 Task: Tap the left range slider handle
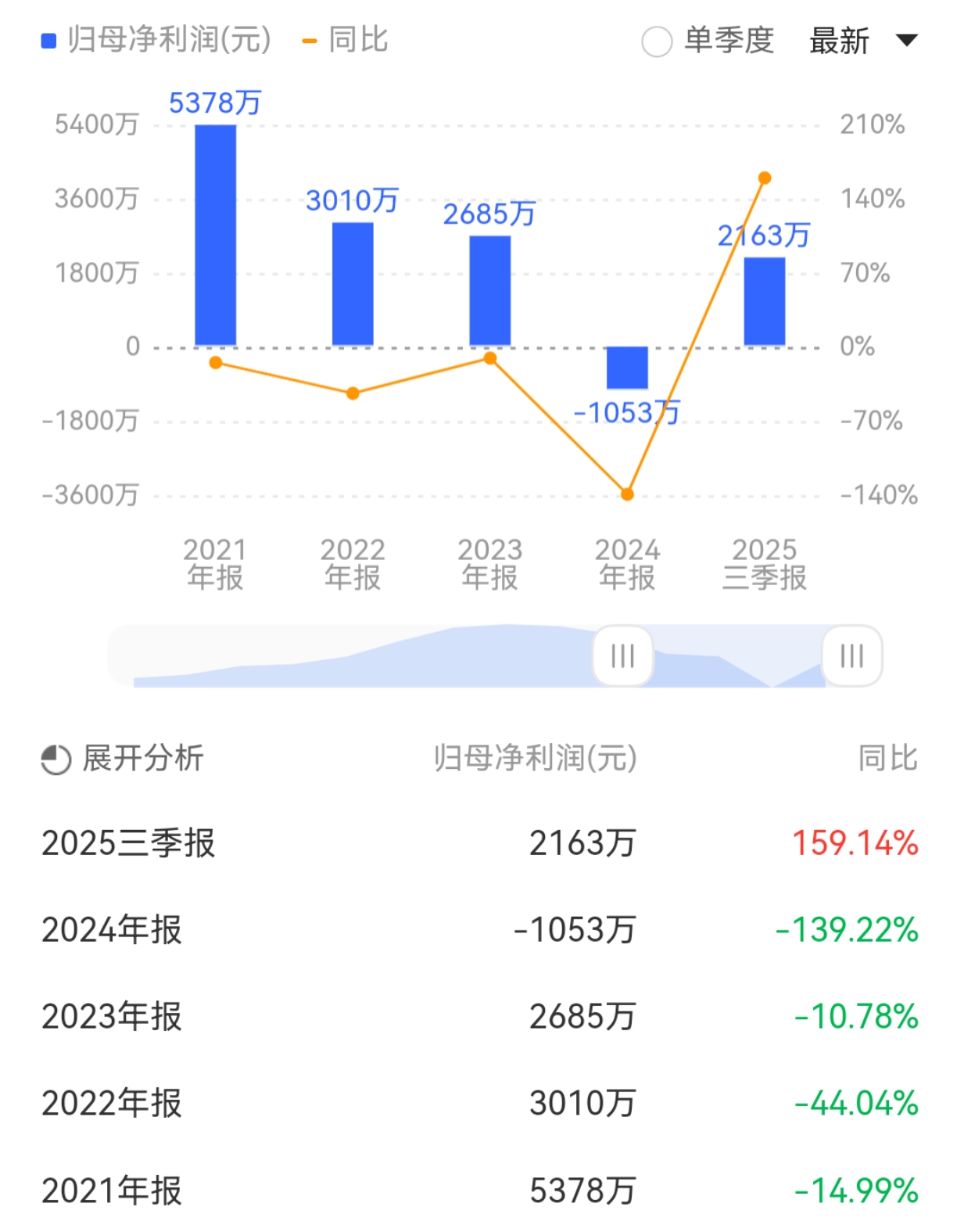(x=622, y=656)
